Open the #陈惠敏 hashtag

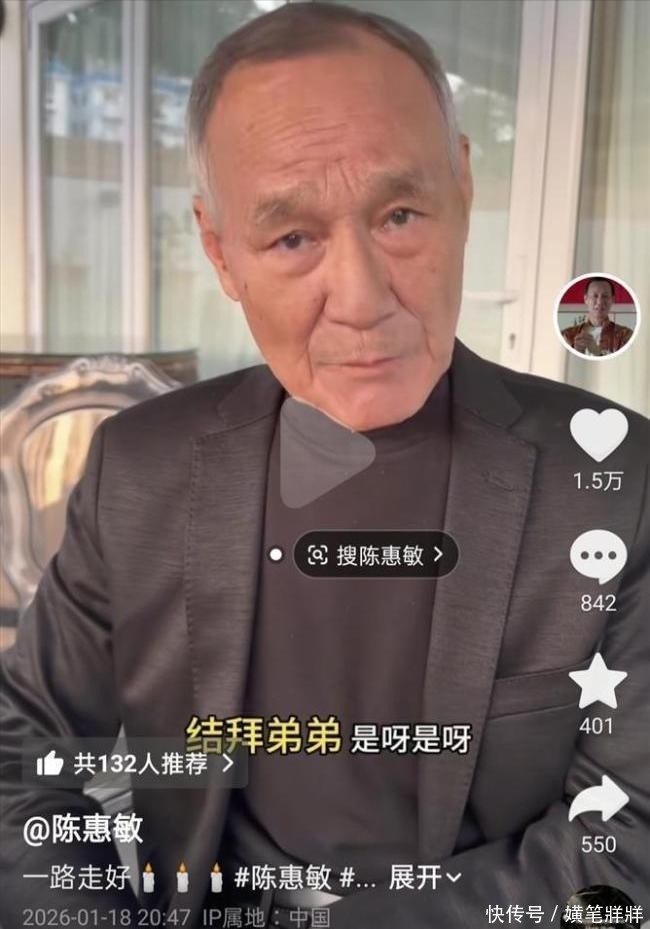pos(283,877)
